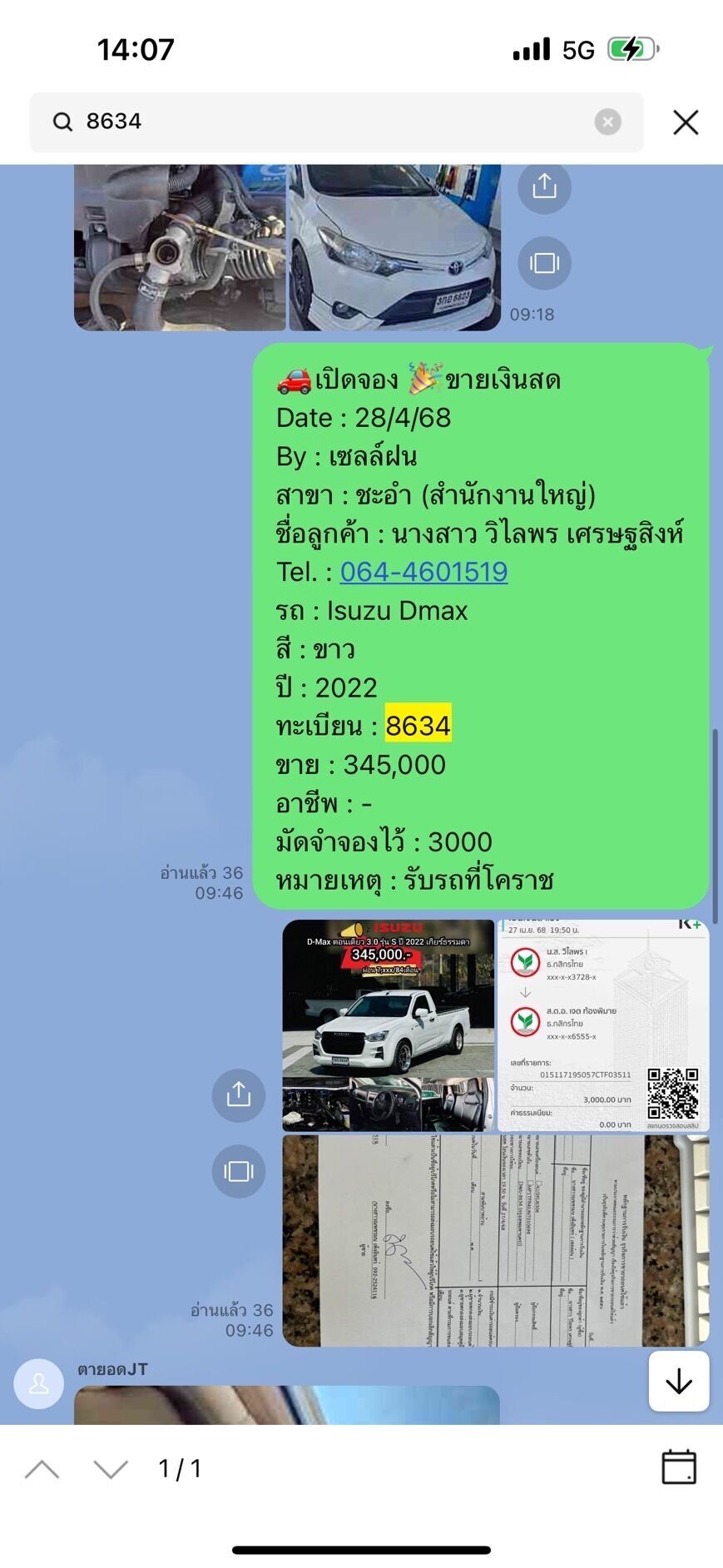View the 09:18 photos as an album
The width and height of the screenshot is (723, 1568).
point(544,263)
